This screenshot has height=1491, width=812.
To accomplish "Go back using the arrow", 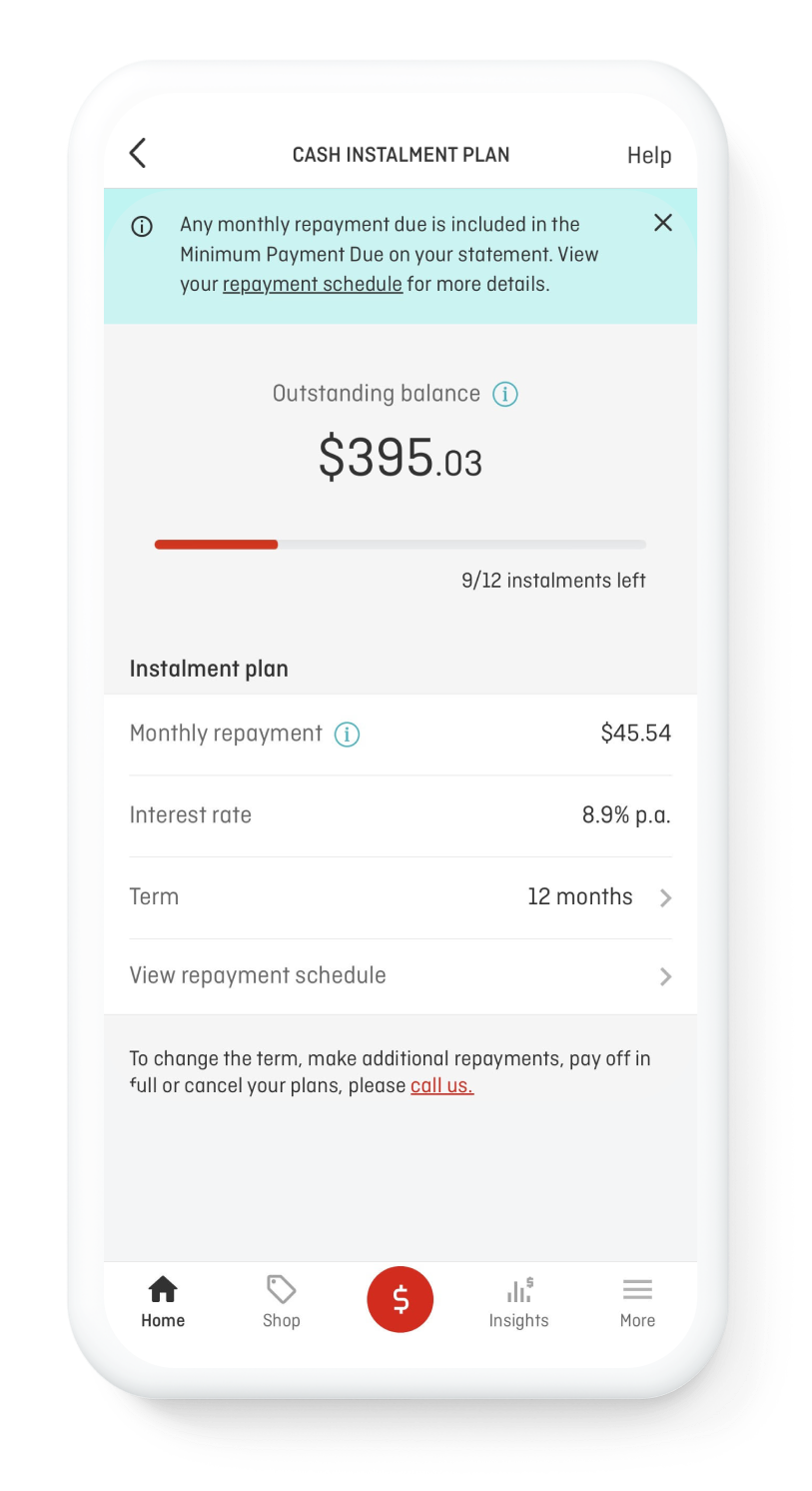I will (138, 154).
